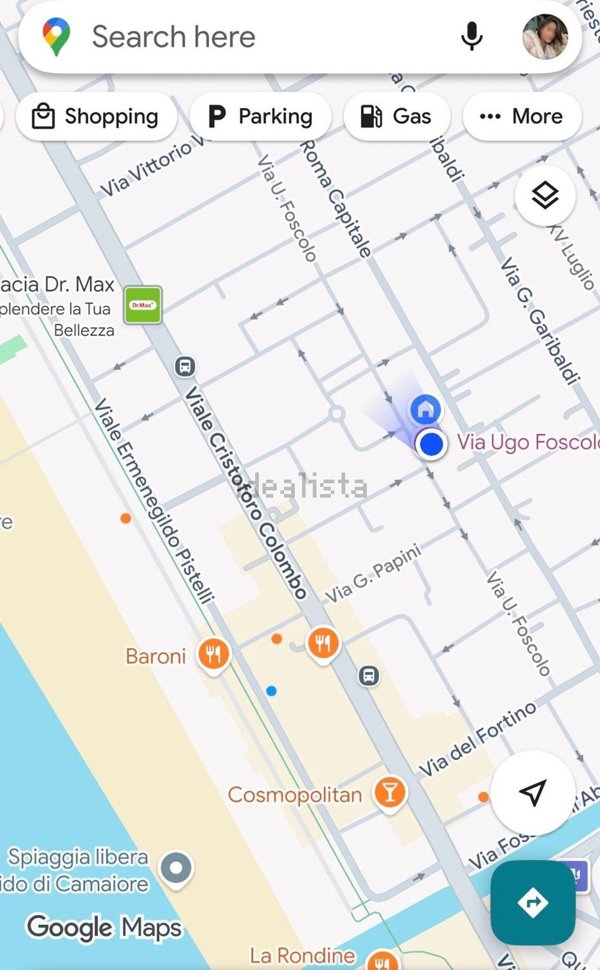Select the Shopping chip
This screenshot has height=970, width=600.
(96, 117)
